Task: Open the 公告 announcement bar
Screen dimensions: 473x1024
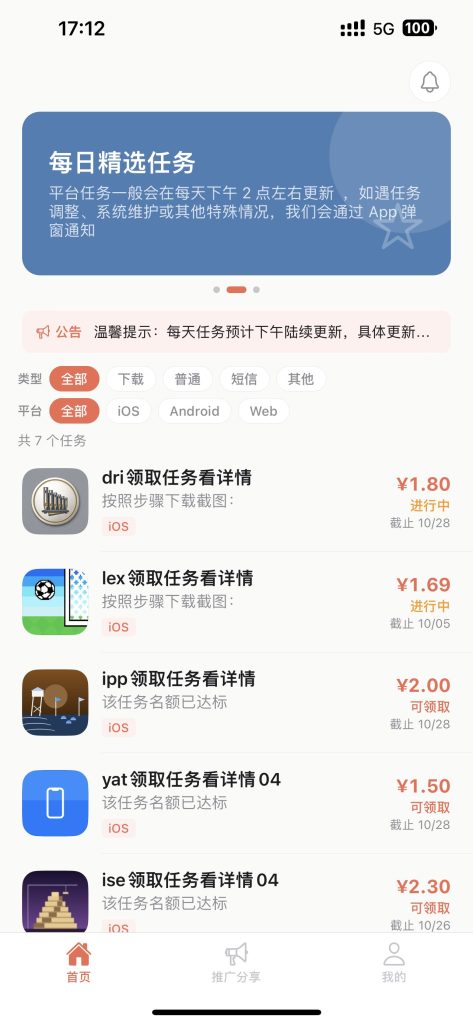Action: (x=236, y=332)
